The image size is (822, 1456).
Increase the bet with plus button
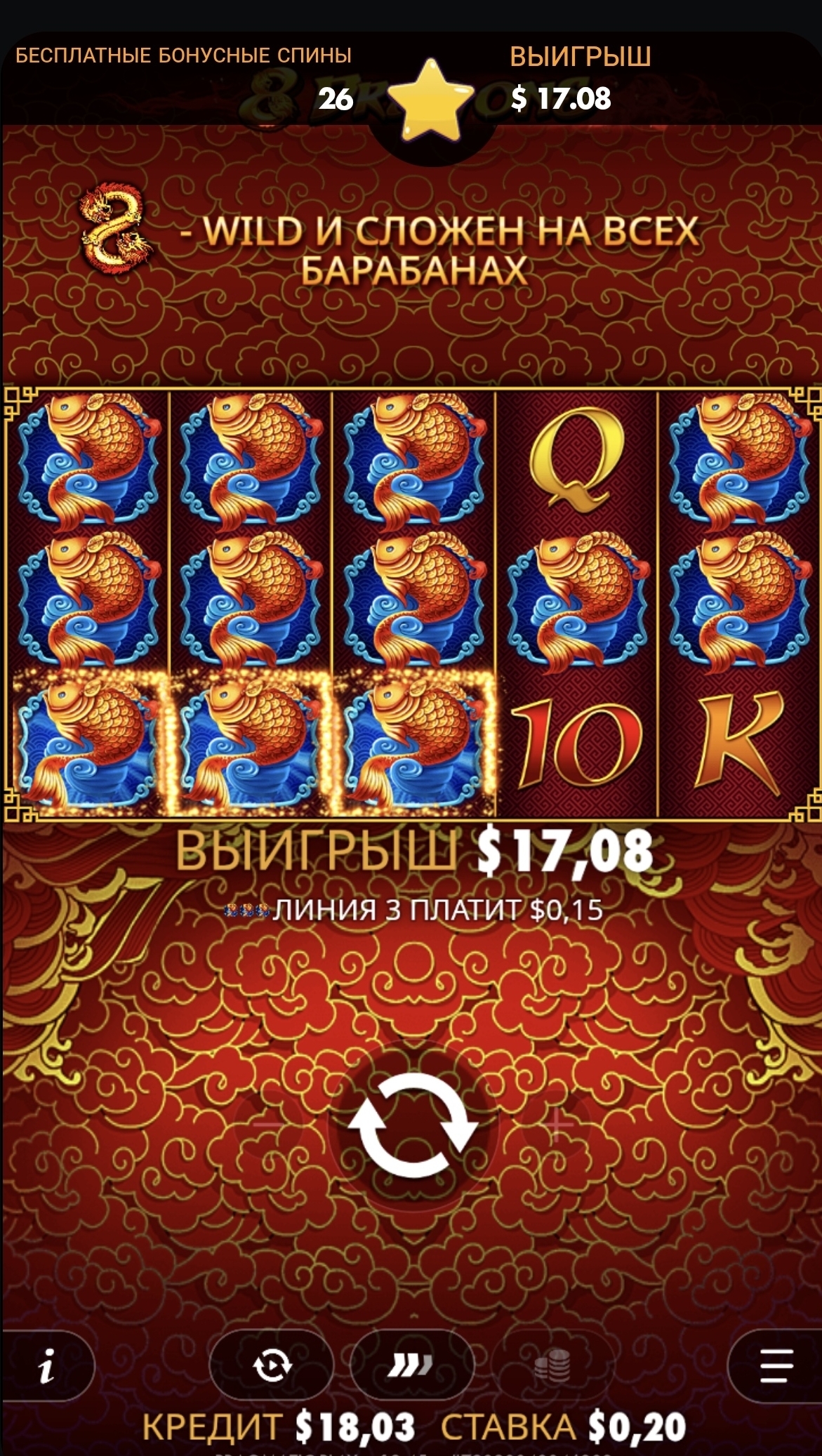point(558,1125)
